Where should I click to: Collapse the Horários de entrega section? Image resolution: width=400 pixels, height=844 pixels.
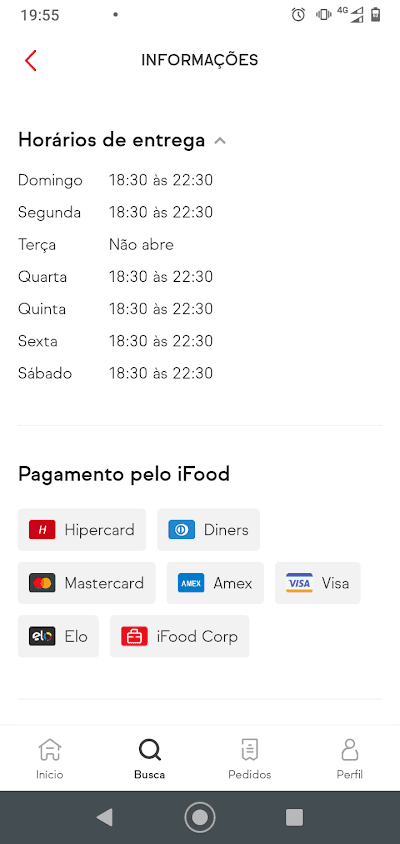point(220,141)
